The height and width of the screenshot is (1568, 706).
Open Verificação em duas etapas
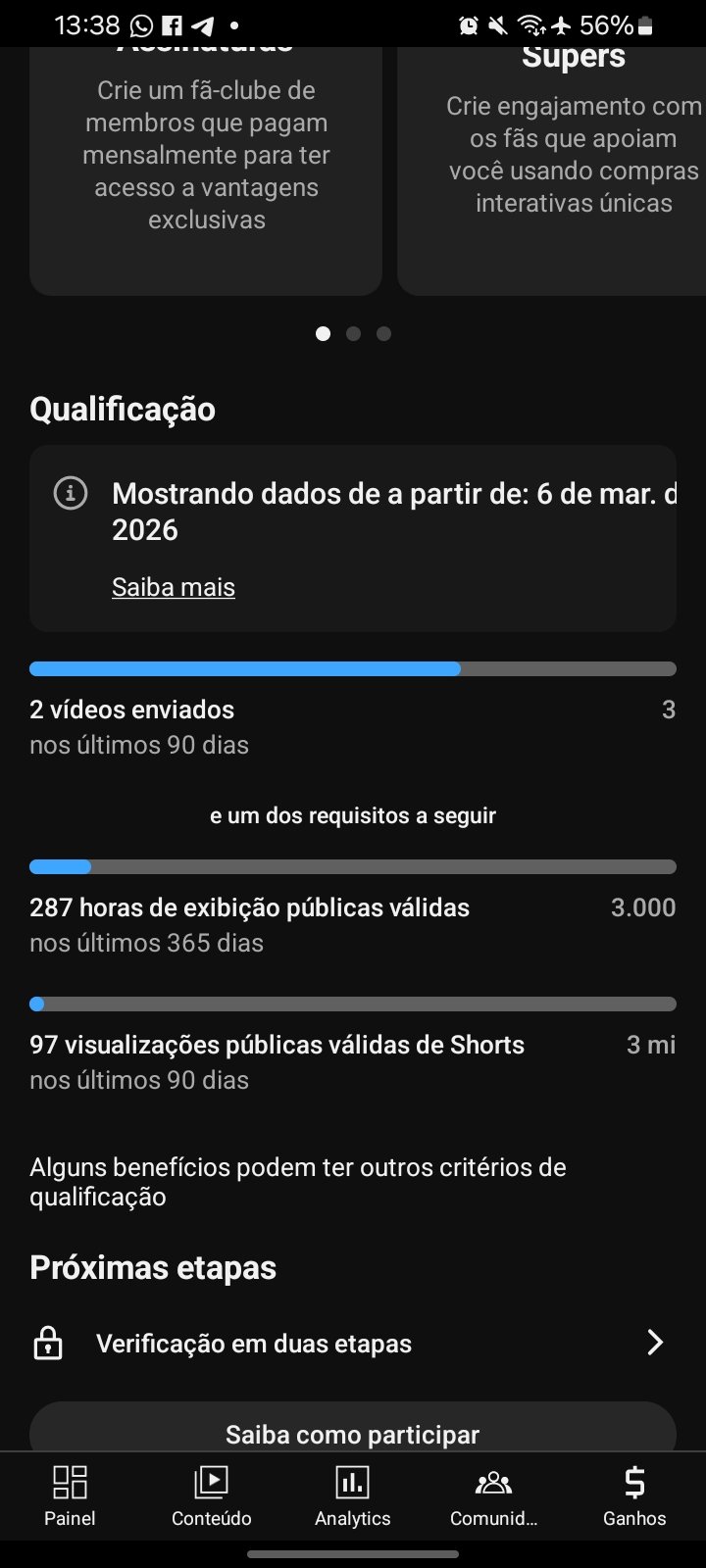(353, 1344)
